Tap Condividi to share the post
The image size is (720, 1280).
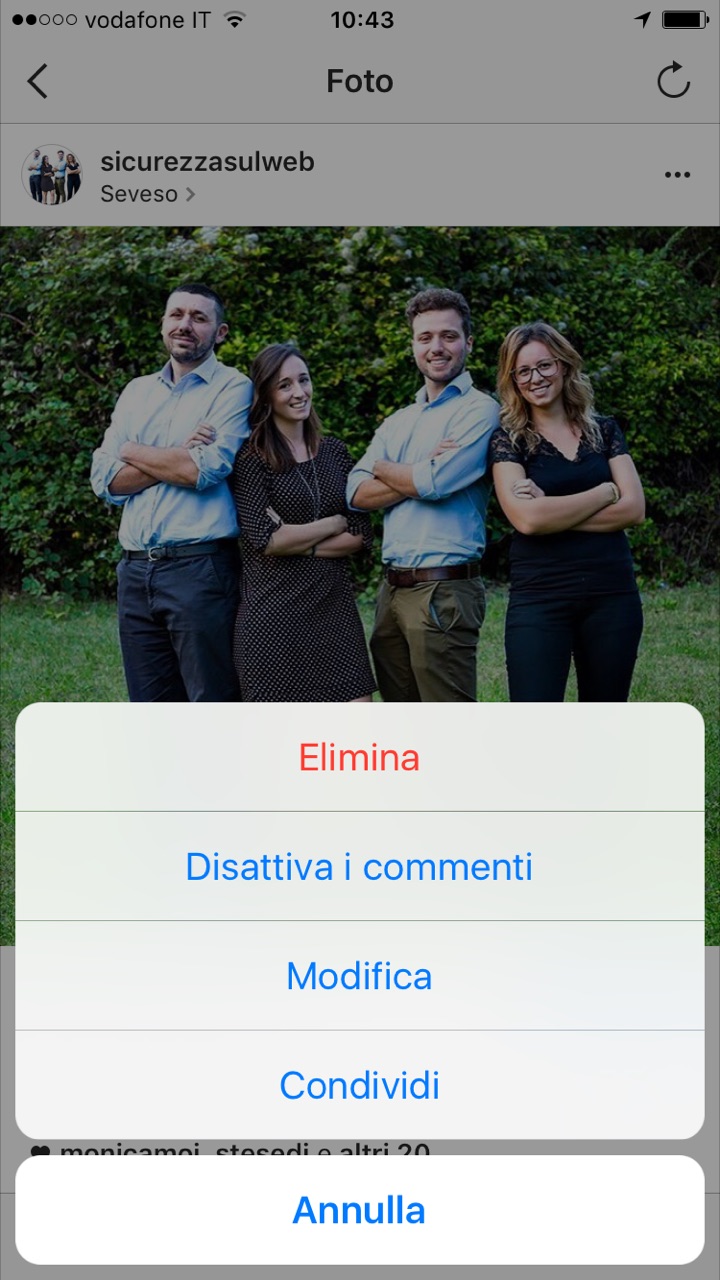coord(359,1085)
